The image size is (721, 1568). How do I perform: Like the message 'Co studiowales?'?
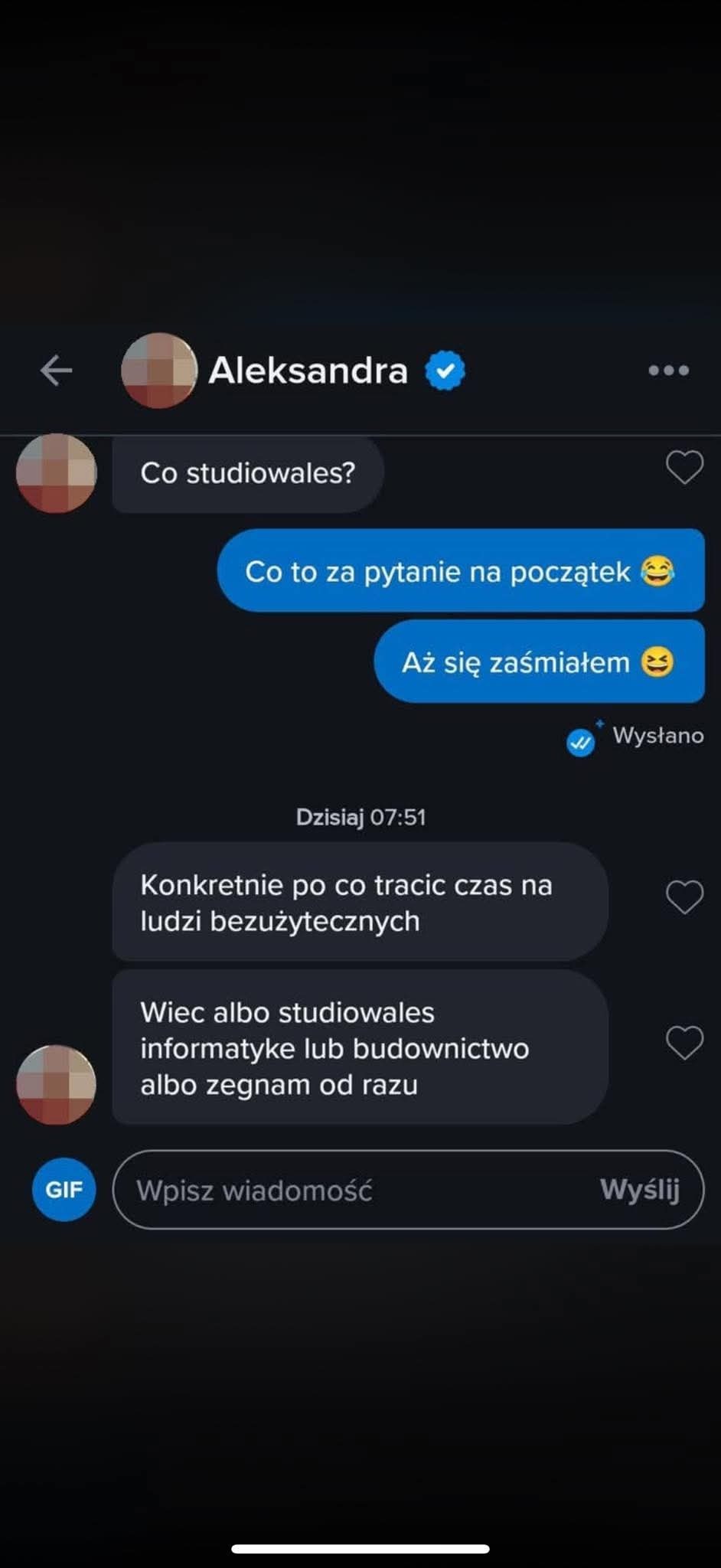[x=684, y=467]
